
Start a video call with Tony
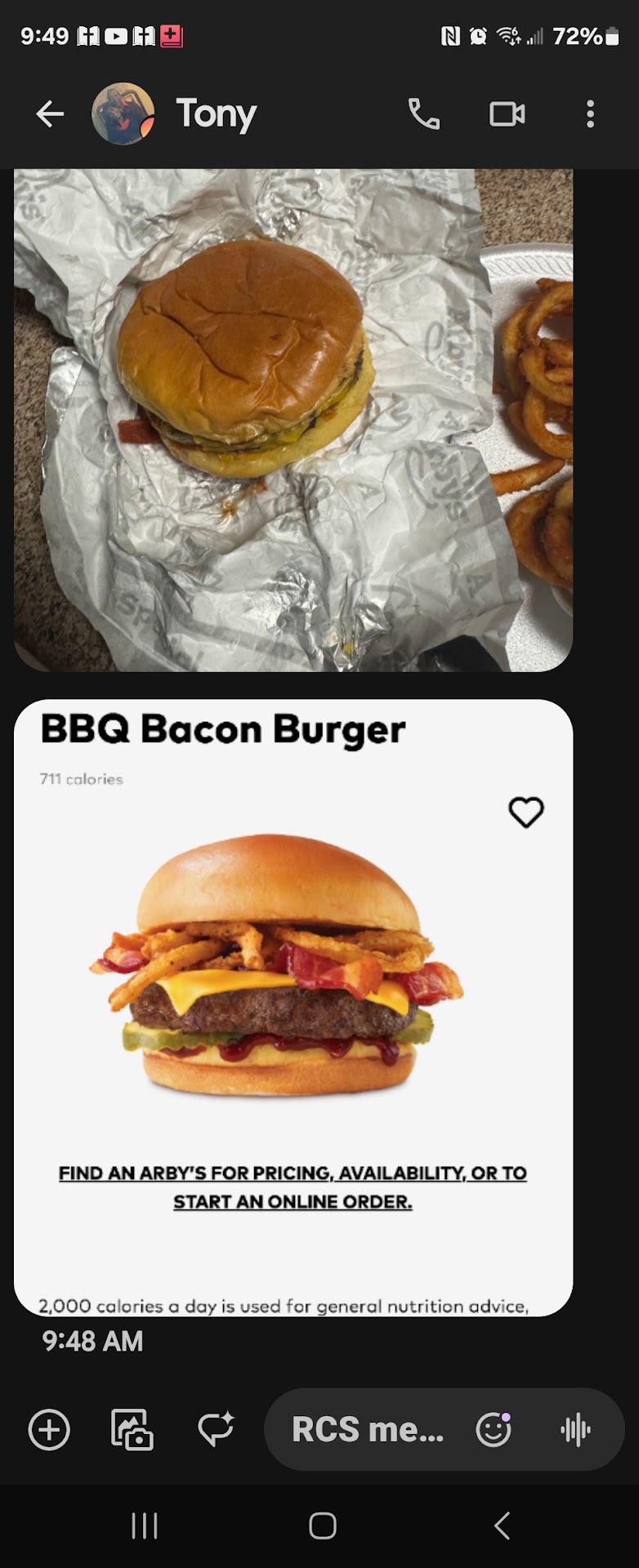[x=507, y=114]
